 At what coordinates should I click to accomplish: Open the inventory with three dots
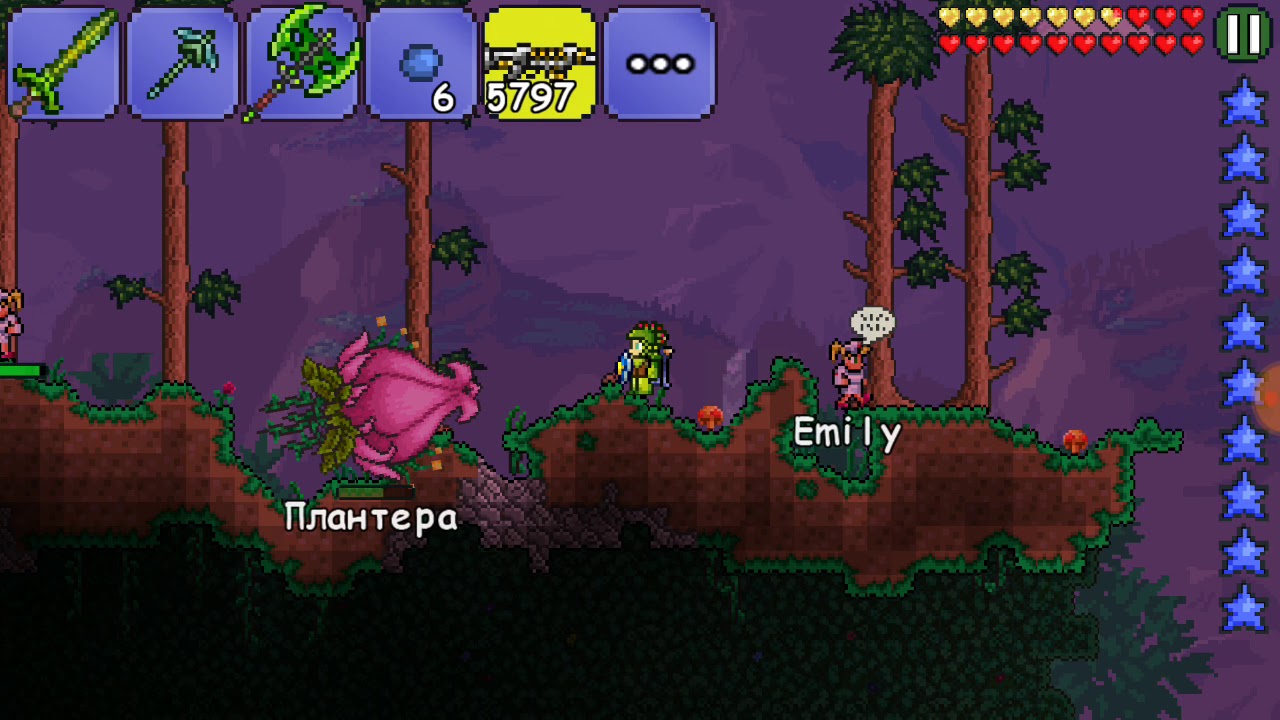coord(659,64)
